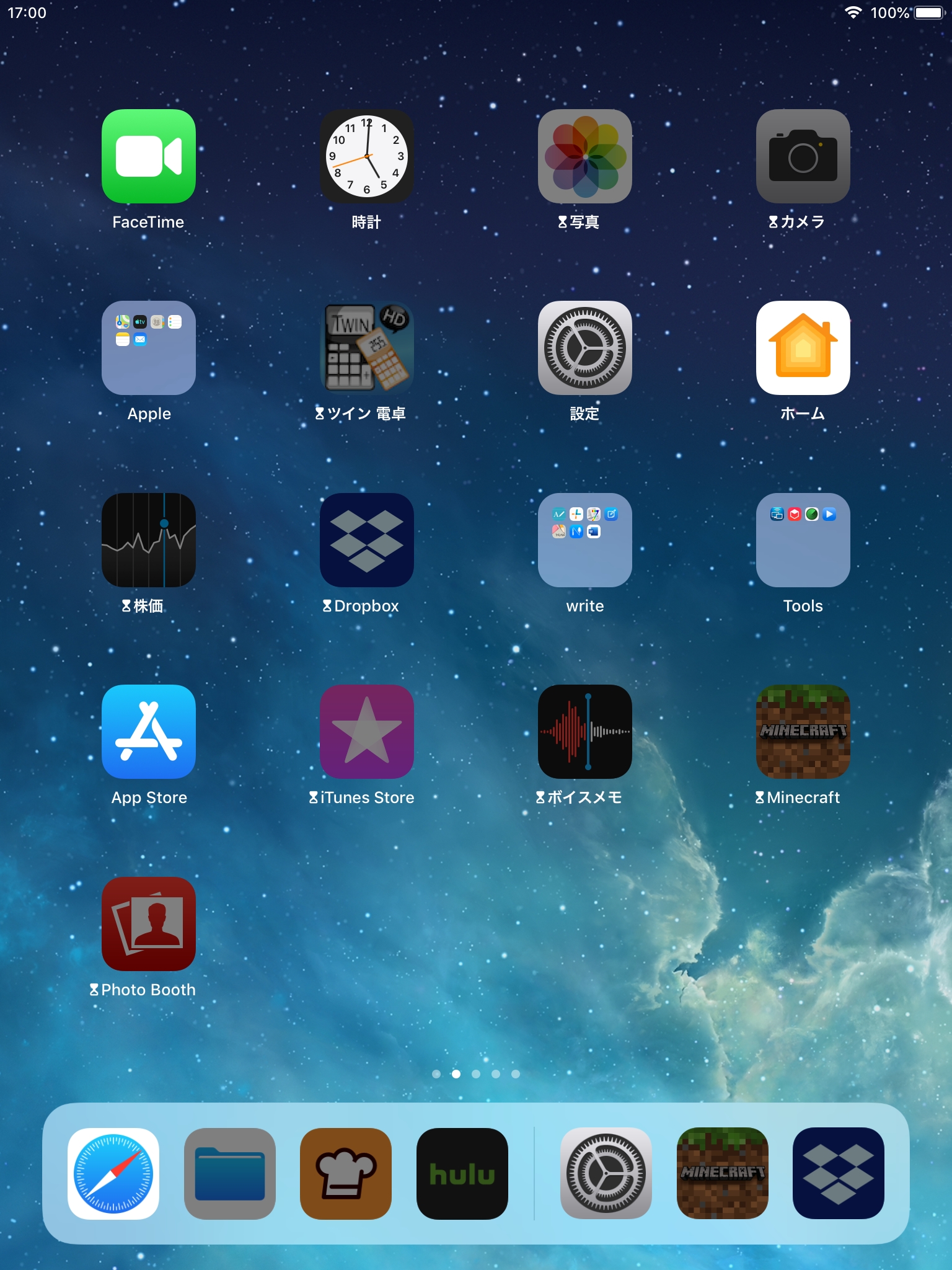
Task: Open 設定 on the home screen grid
Action: (x=585, y=348)
